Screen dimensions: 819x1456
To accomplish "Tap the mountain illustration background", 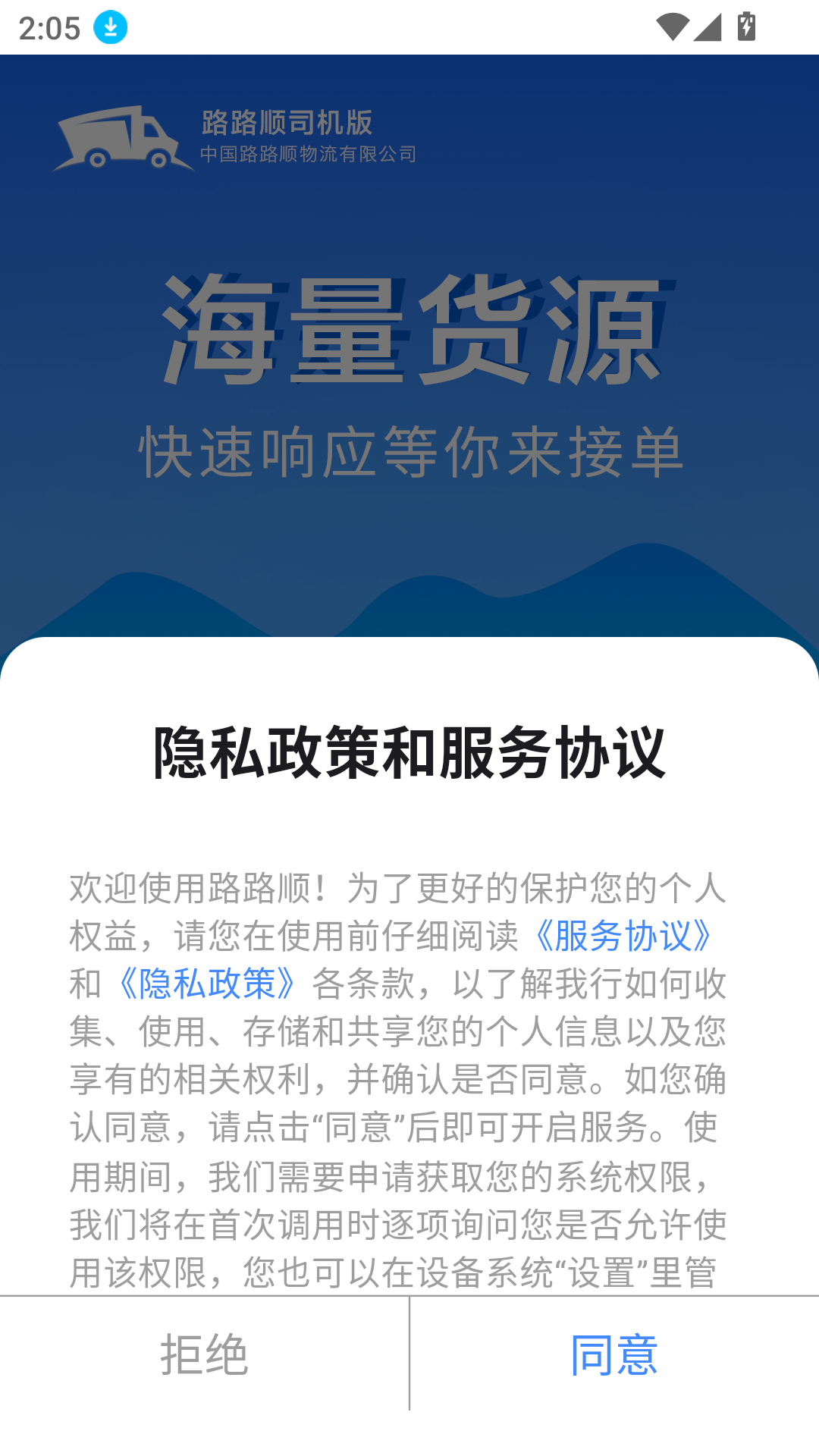I will (x=409, y=599).
